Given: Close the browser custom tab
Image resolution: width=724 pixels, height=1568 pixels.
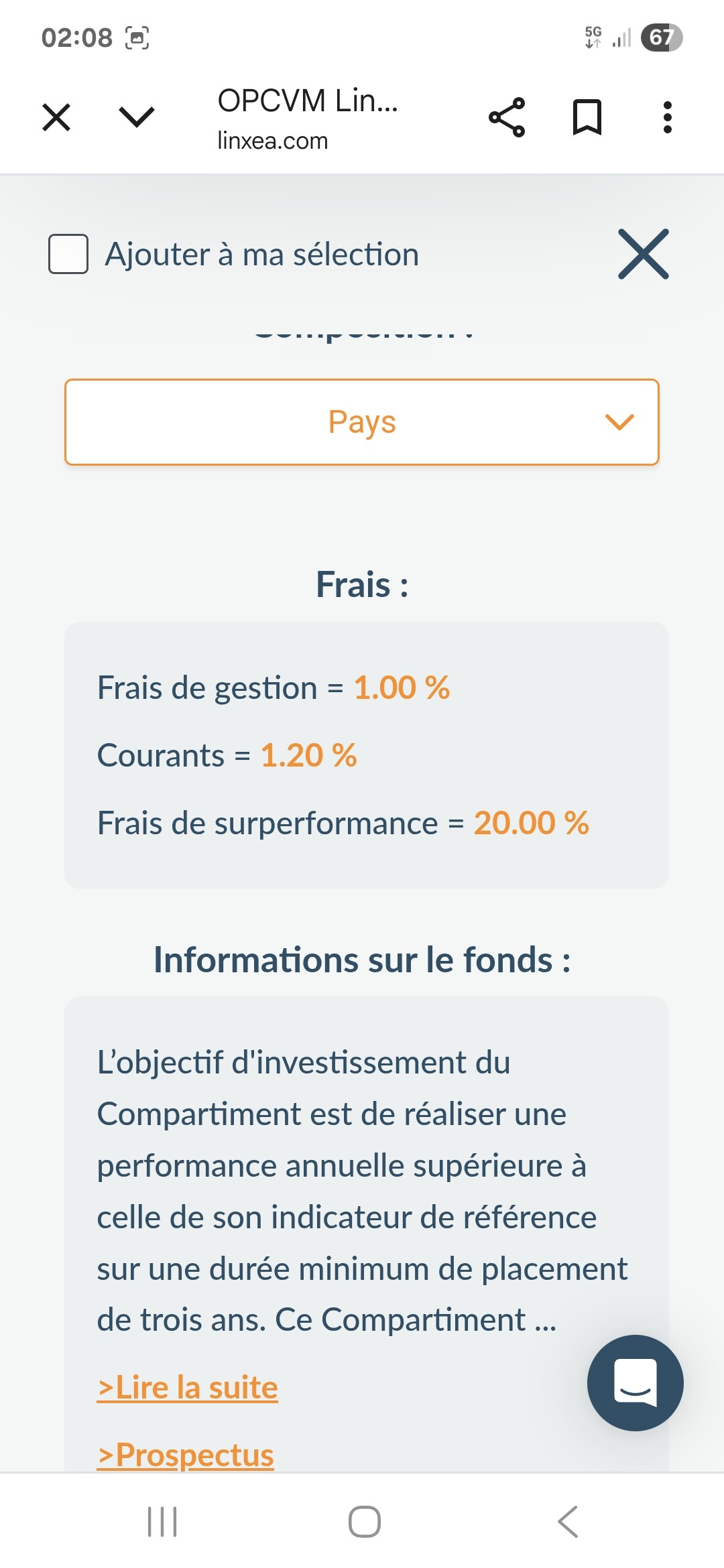Looking at the screenshot, I should [56, 117].
